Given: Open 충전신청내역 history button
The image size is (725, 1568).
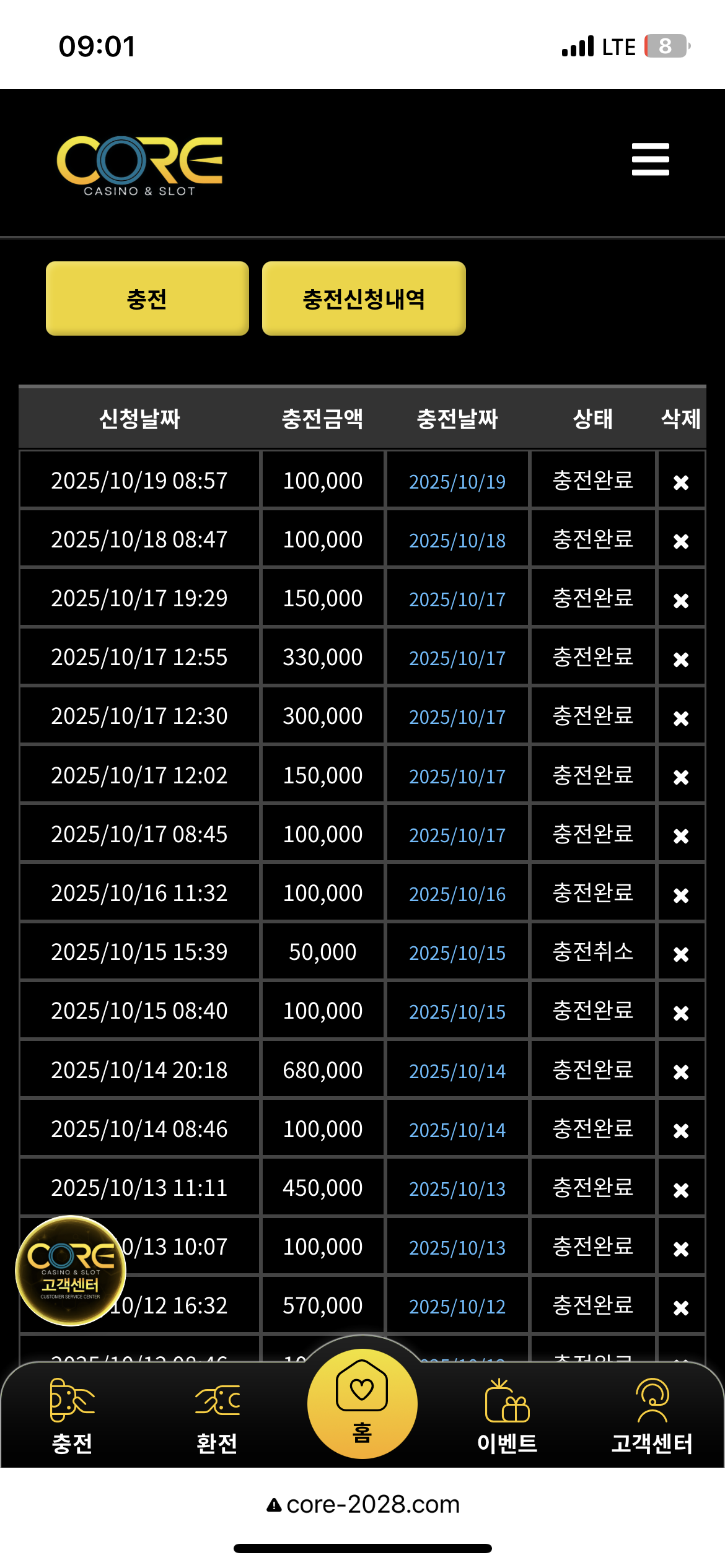Looking at the screenshot, I should coord(364,298).
